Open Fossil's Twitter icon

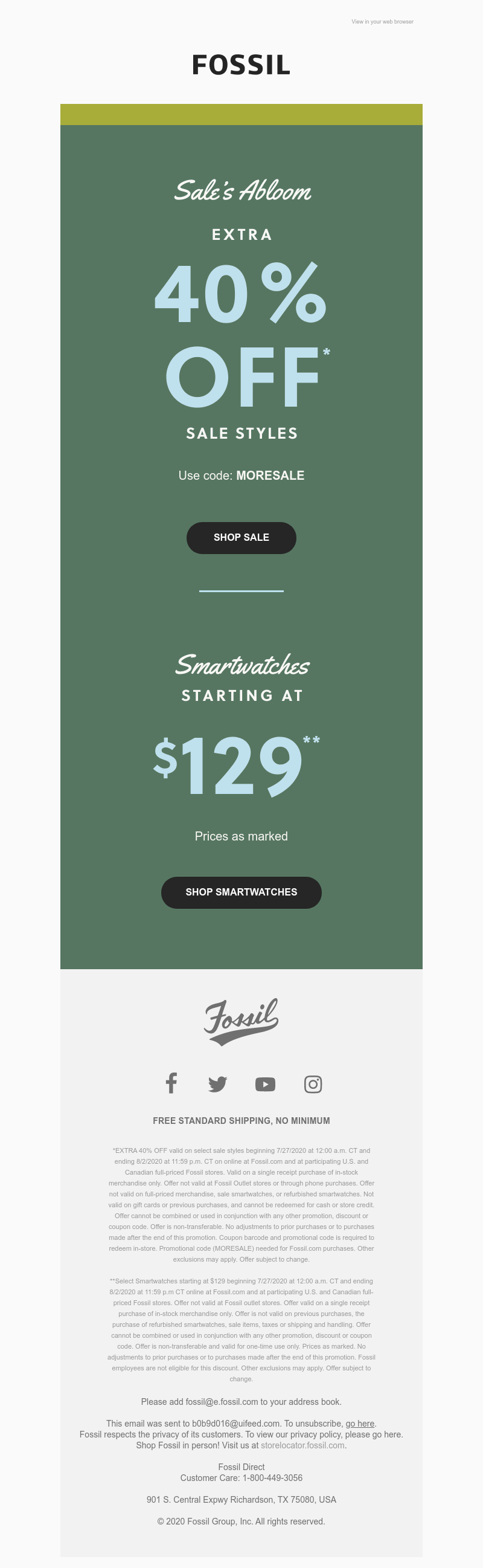pyautogui.click(x=217, y=1084)
